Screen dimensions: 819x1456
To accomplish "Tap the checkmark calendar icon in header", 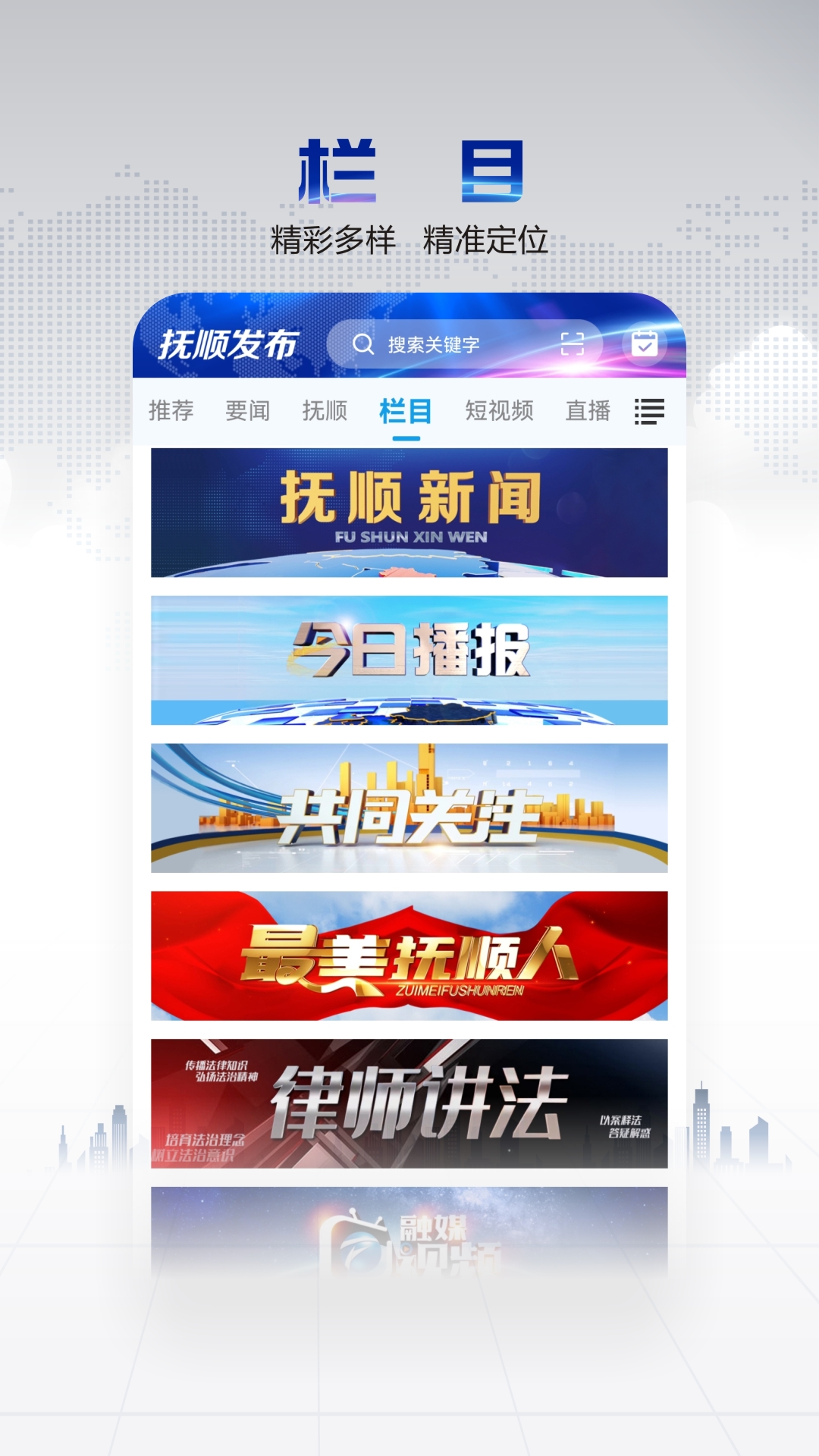I will click(645, 343).
